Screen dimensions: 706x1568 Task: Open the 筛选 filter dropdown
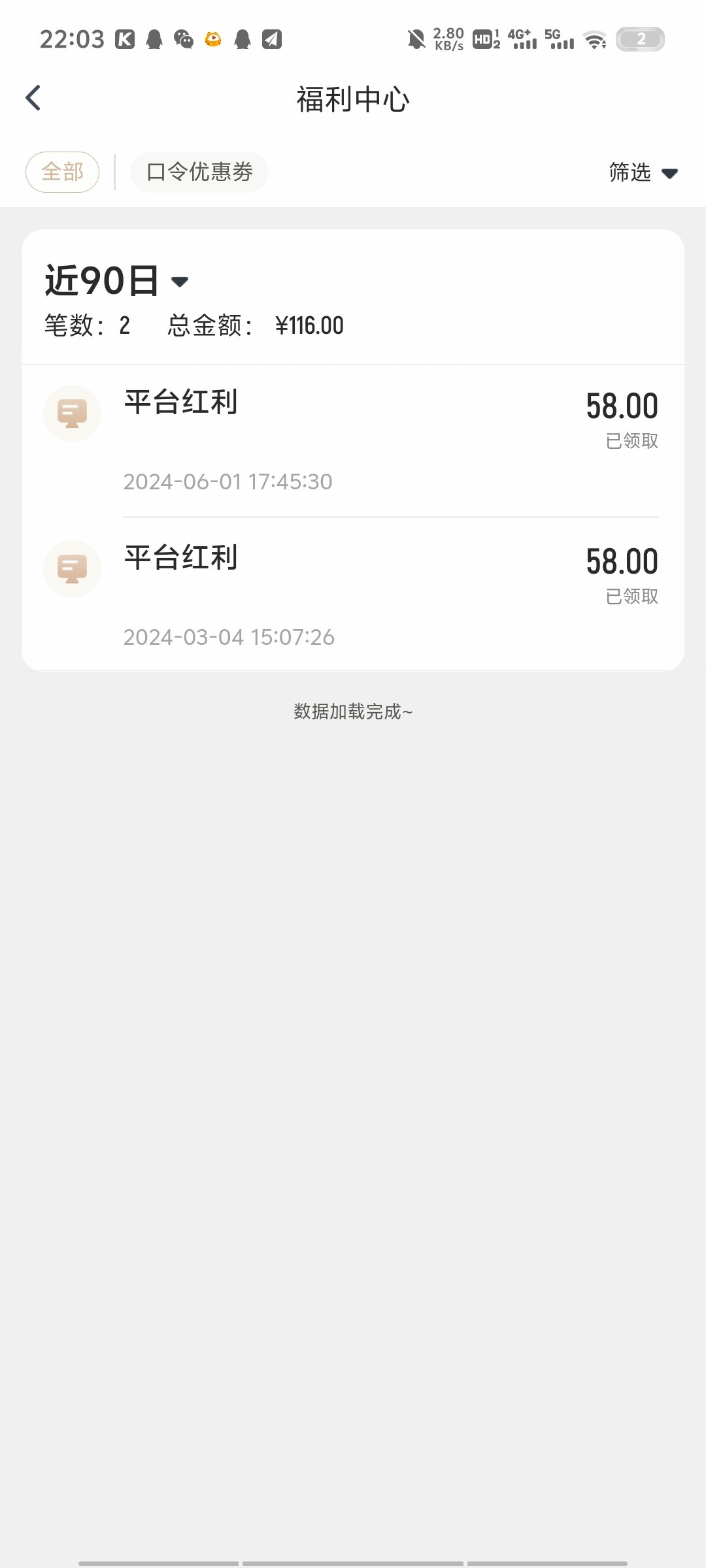[643, 172]
